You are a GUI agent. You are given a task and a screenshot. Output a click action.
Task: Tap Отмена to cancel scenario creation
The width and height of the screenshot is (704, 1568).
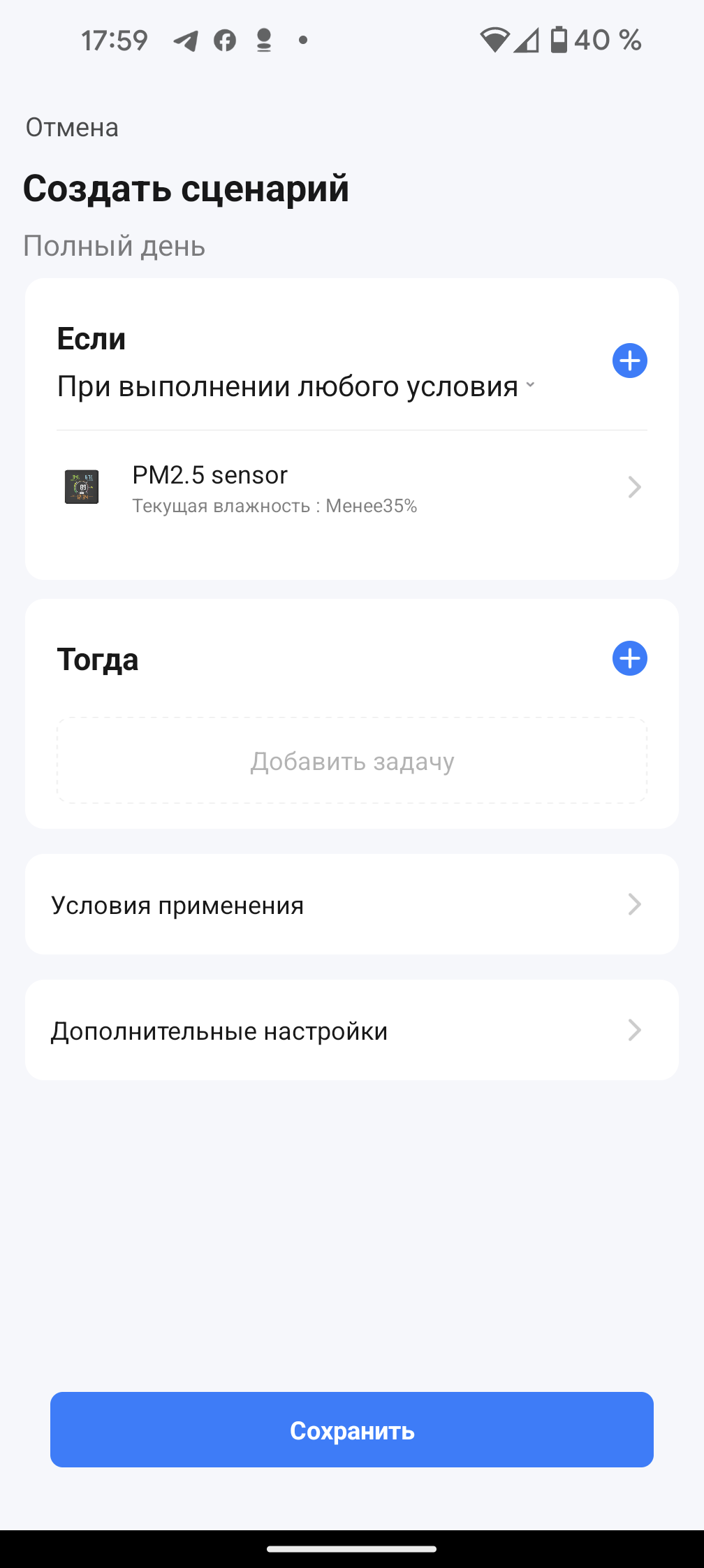tap(72, 128)
